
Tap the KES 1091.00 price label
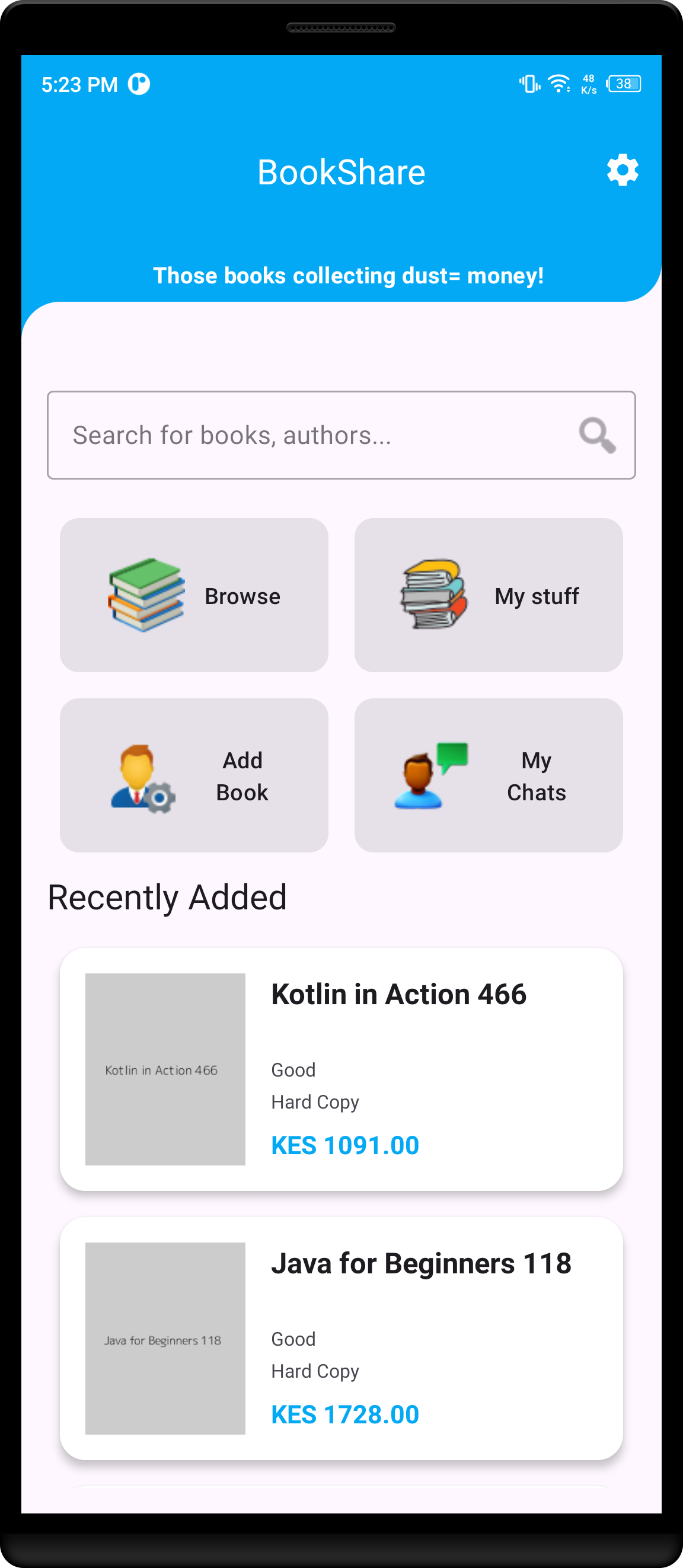click(344, 1145)
